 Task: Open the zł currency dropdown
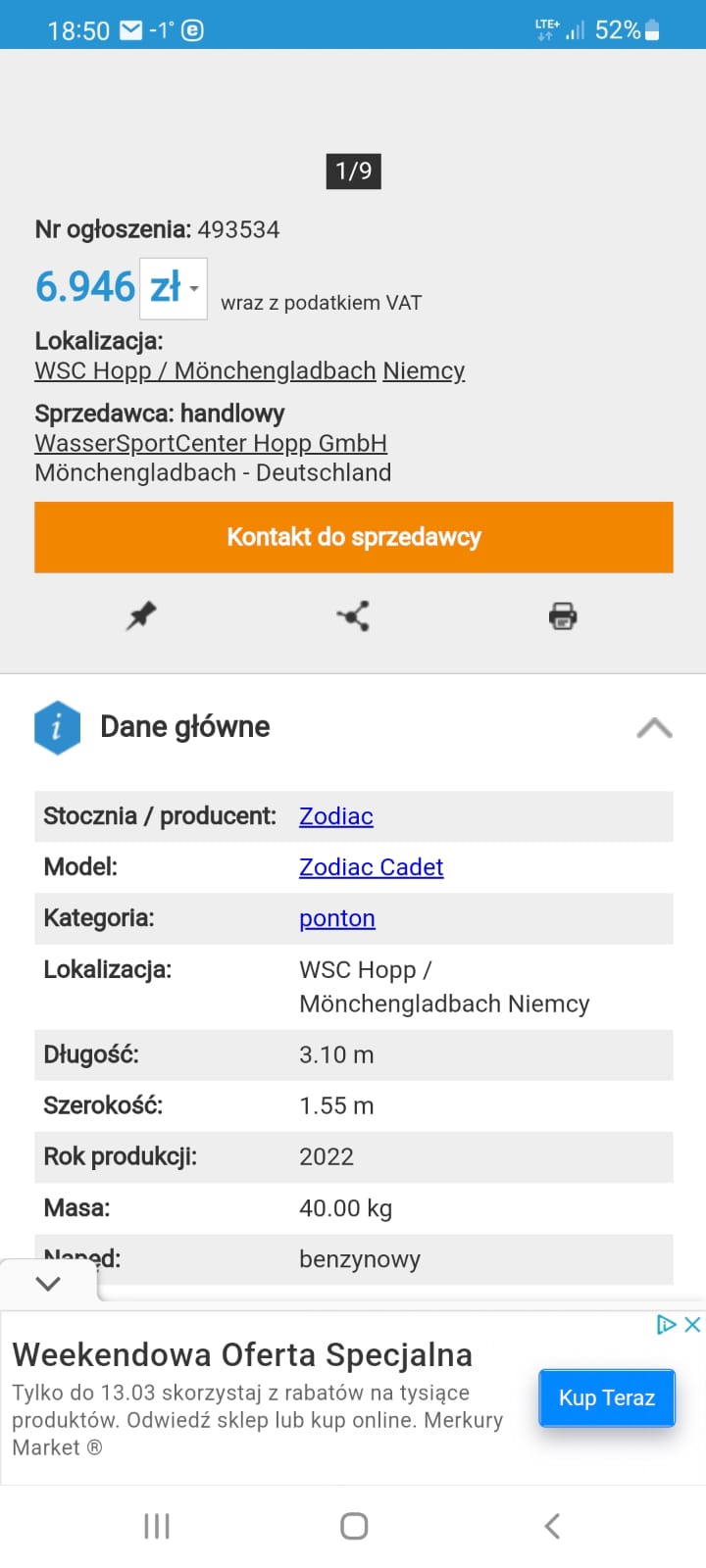coord(174,288)
